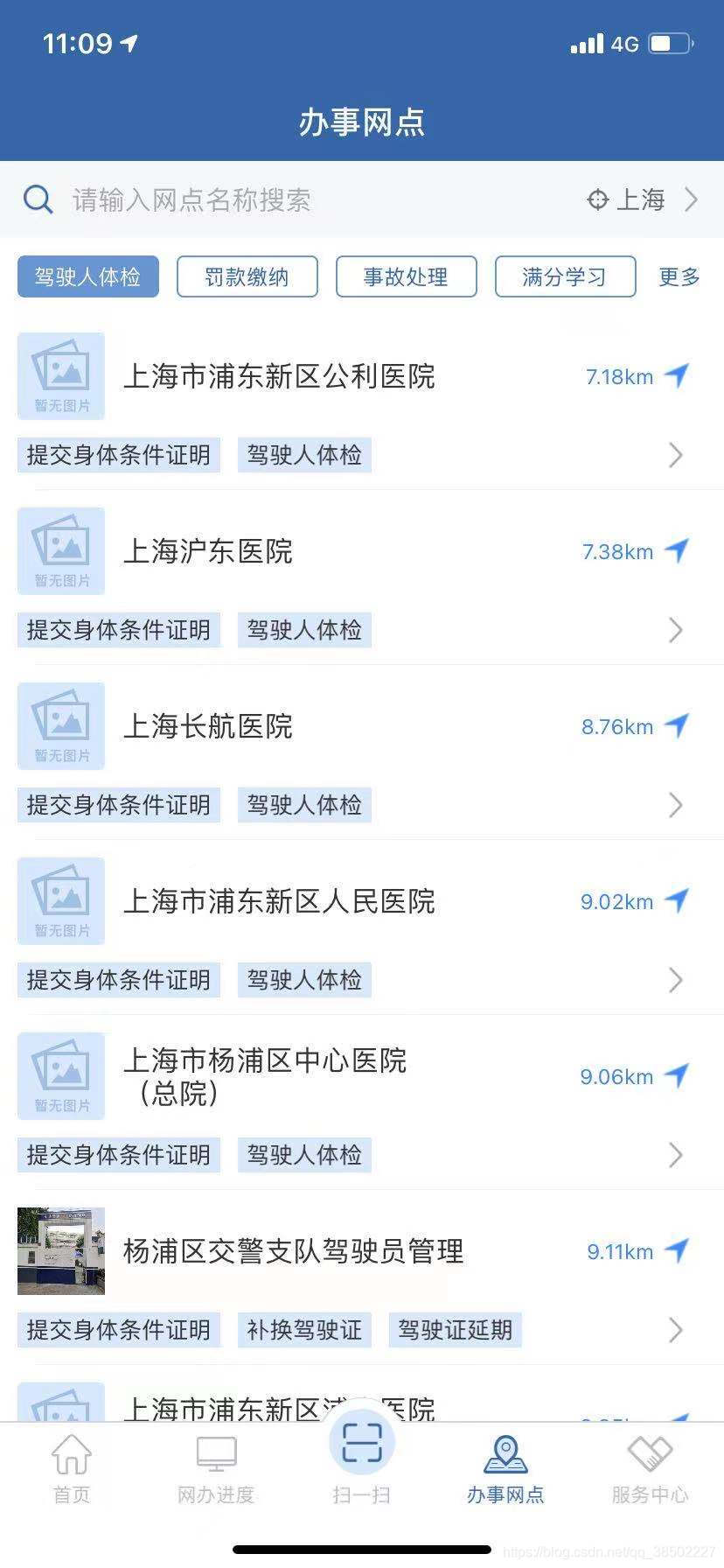Select the 罚款缴纳 filter chip
Viewport: 724px width, 1568px height.
(x=247, y=277)
